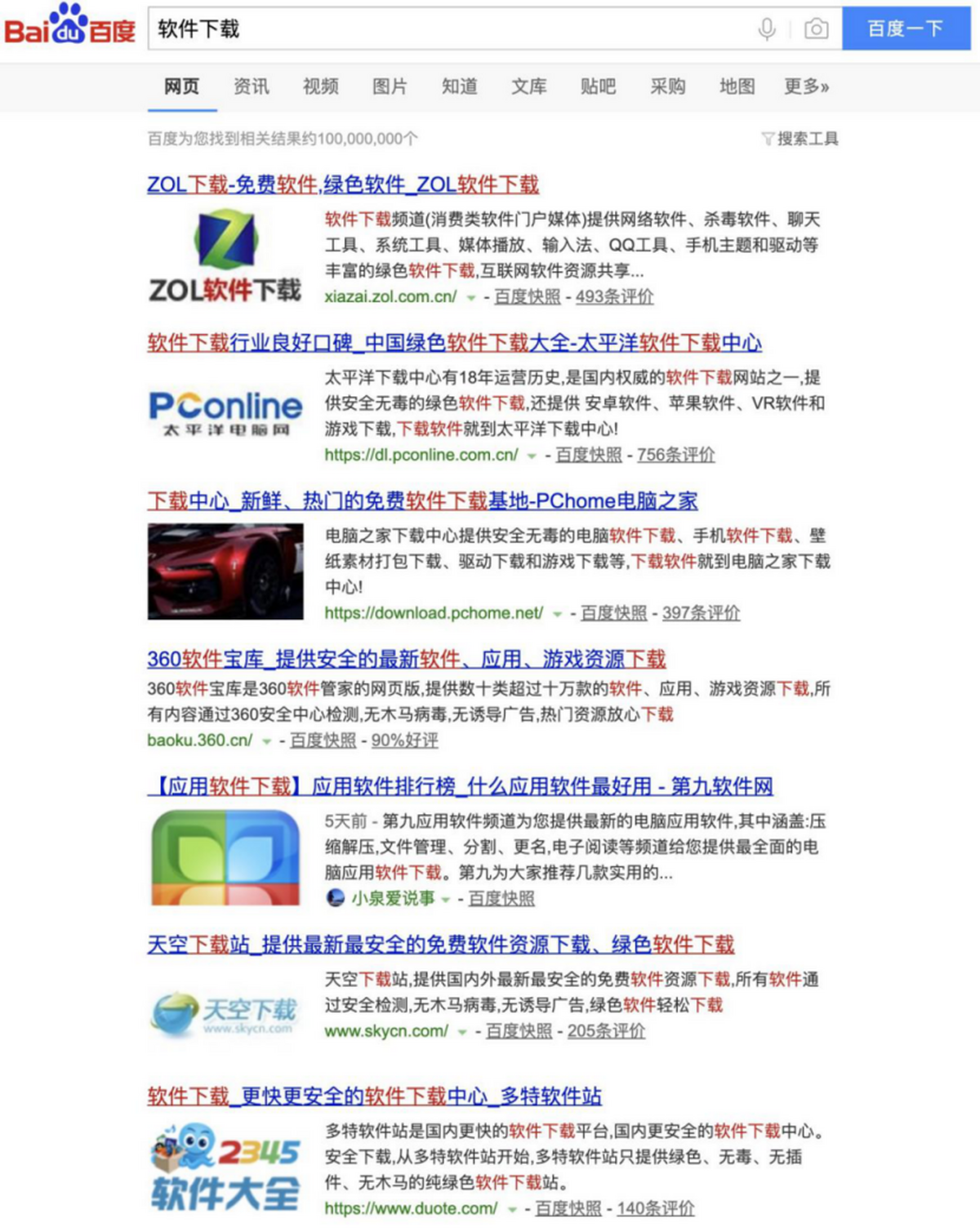Open the 多特软件站 result title
The height and width of the screenshot is (1232, 980).
pos(374,1096)
